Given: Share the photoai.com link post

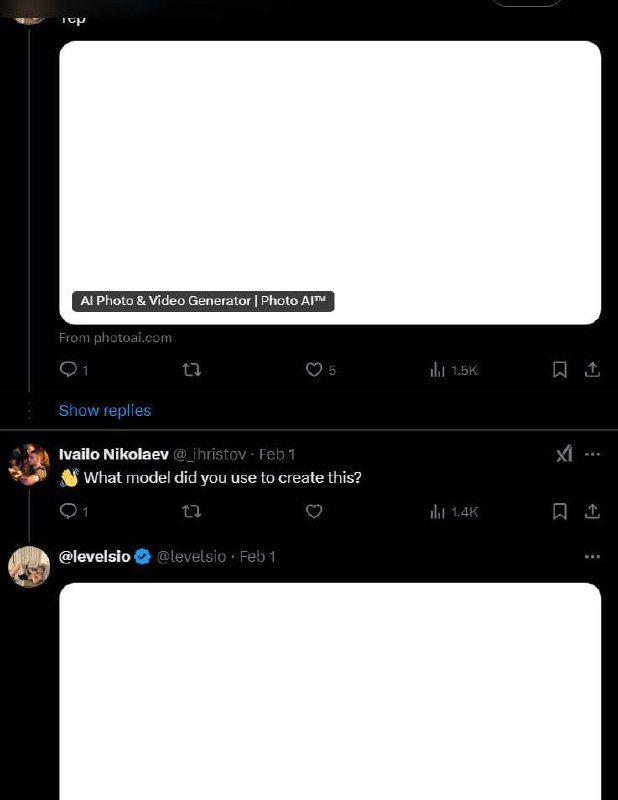Looking at the screenshot, I should coord(592,370).
